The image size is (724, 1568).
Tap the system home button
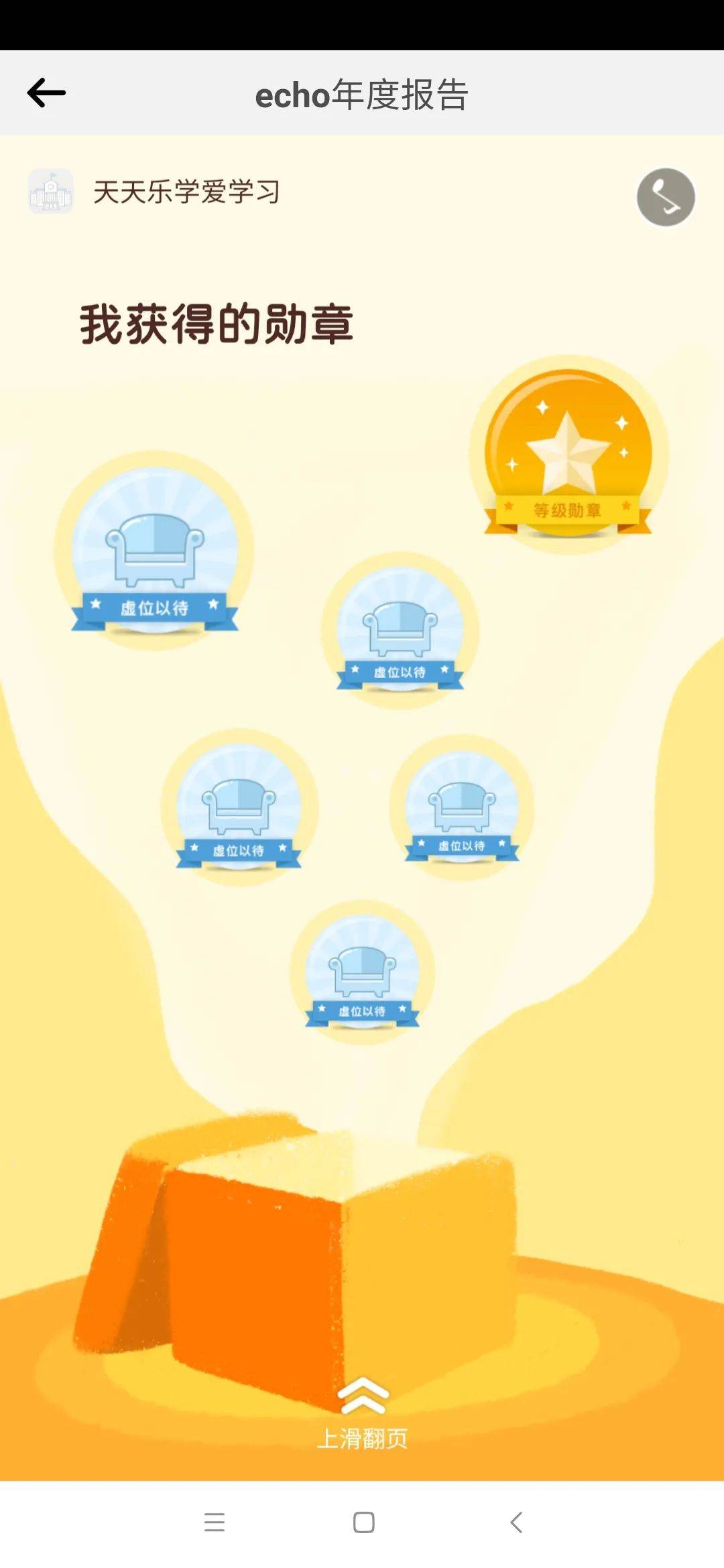tap(363, 1522)
